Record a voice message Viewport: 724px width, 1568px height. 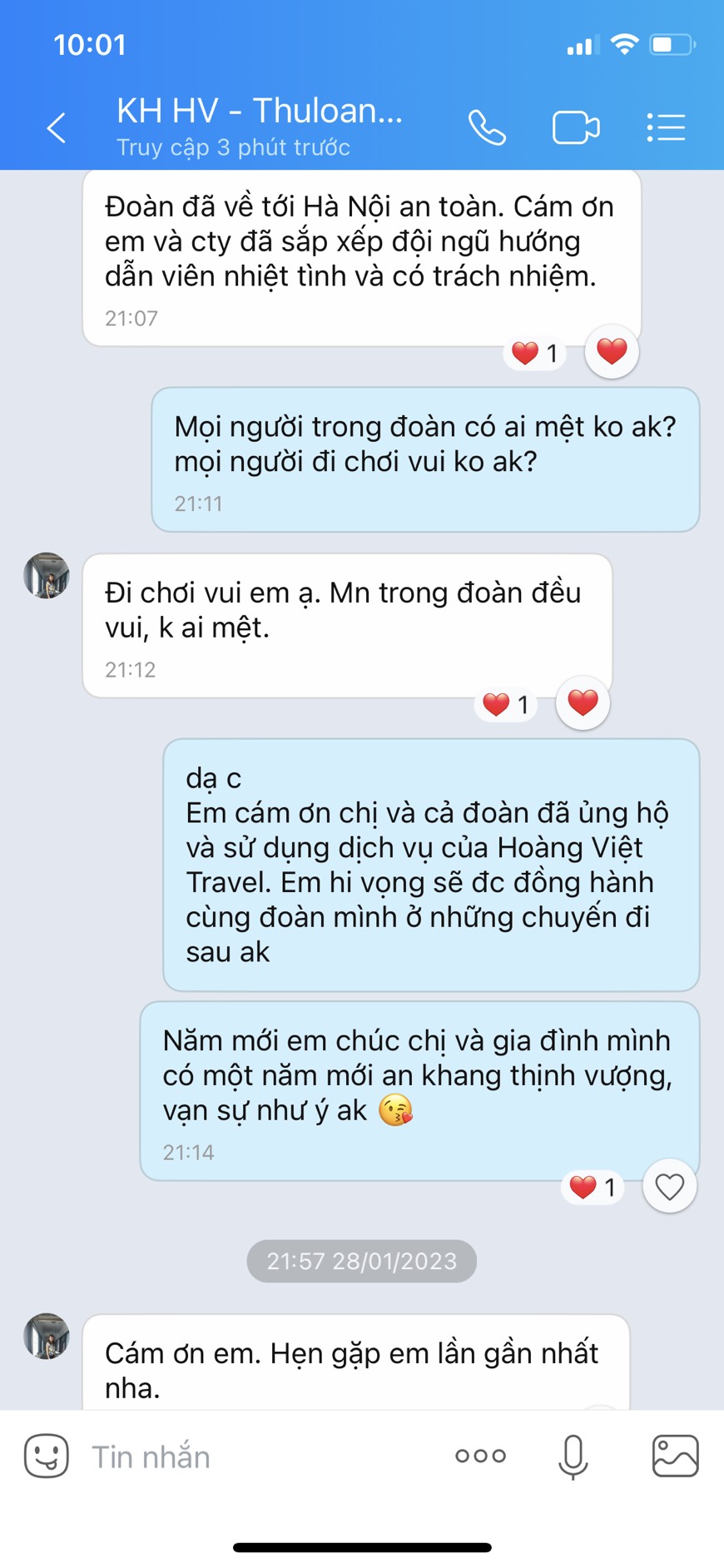(573, 1456)
